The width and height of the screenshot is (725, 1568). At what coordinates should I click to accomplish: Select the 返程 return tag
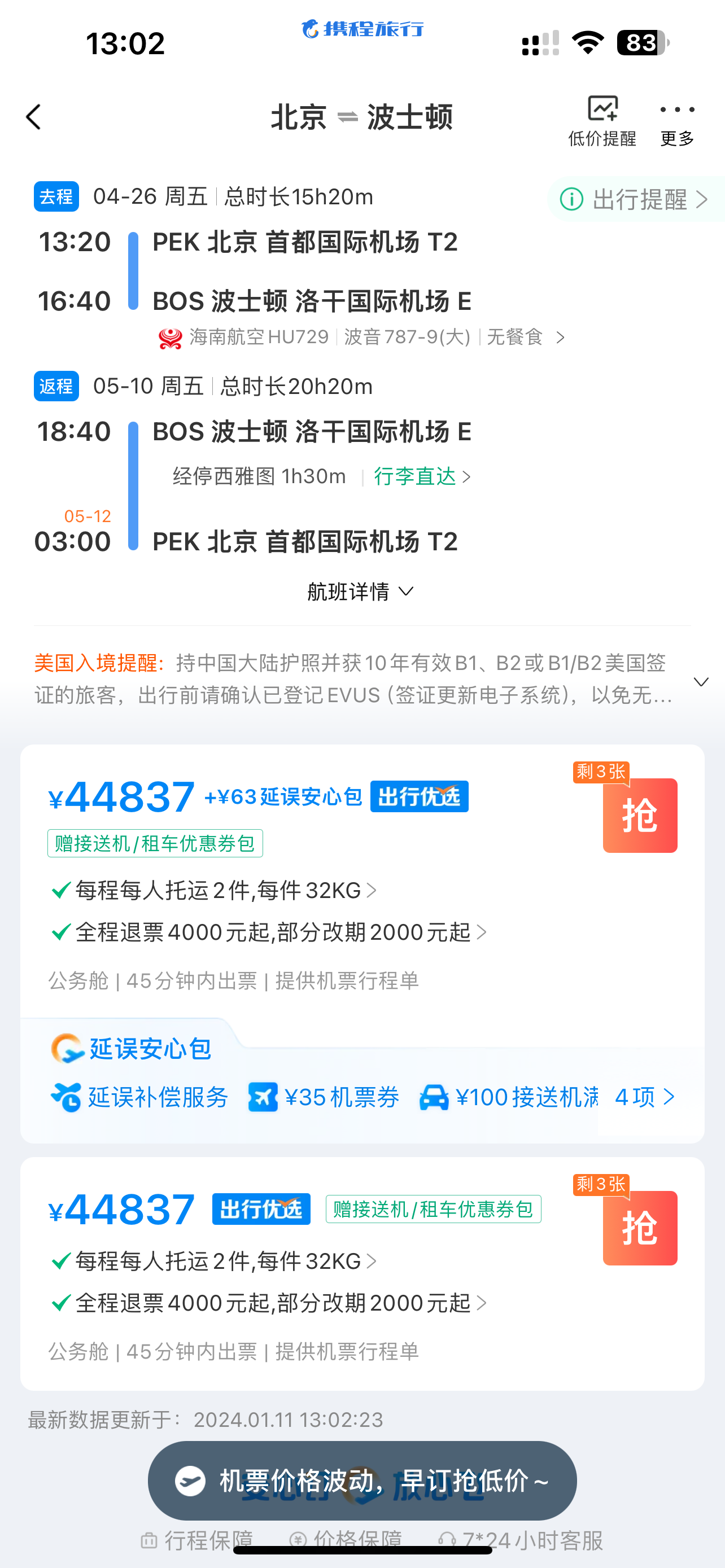56,386
